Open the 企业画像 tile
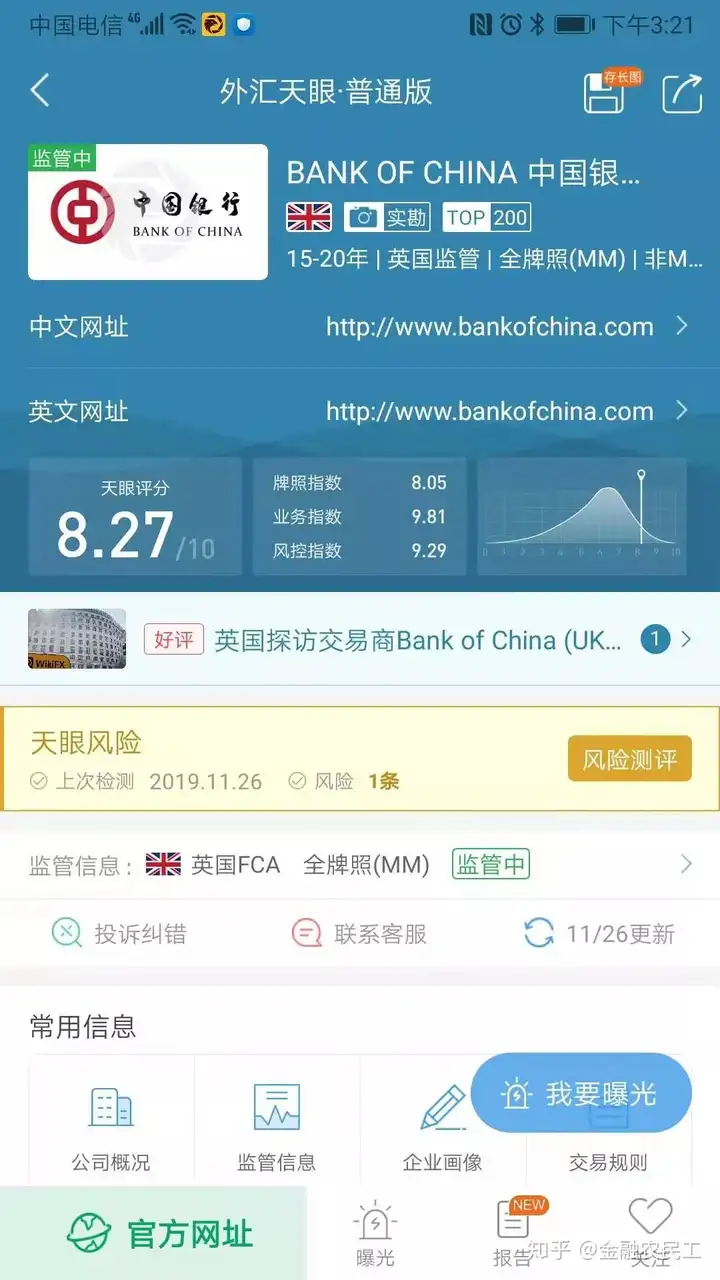Image resolution: width=720 pixels, height=1280 pixels. tap(442, 1127)
